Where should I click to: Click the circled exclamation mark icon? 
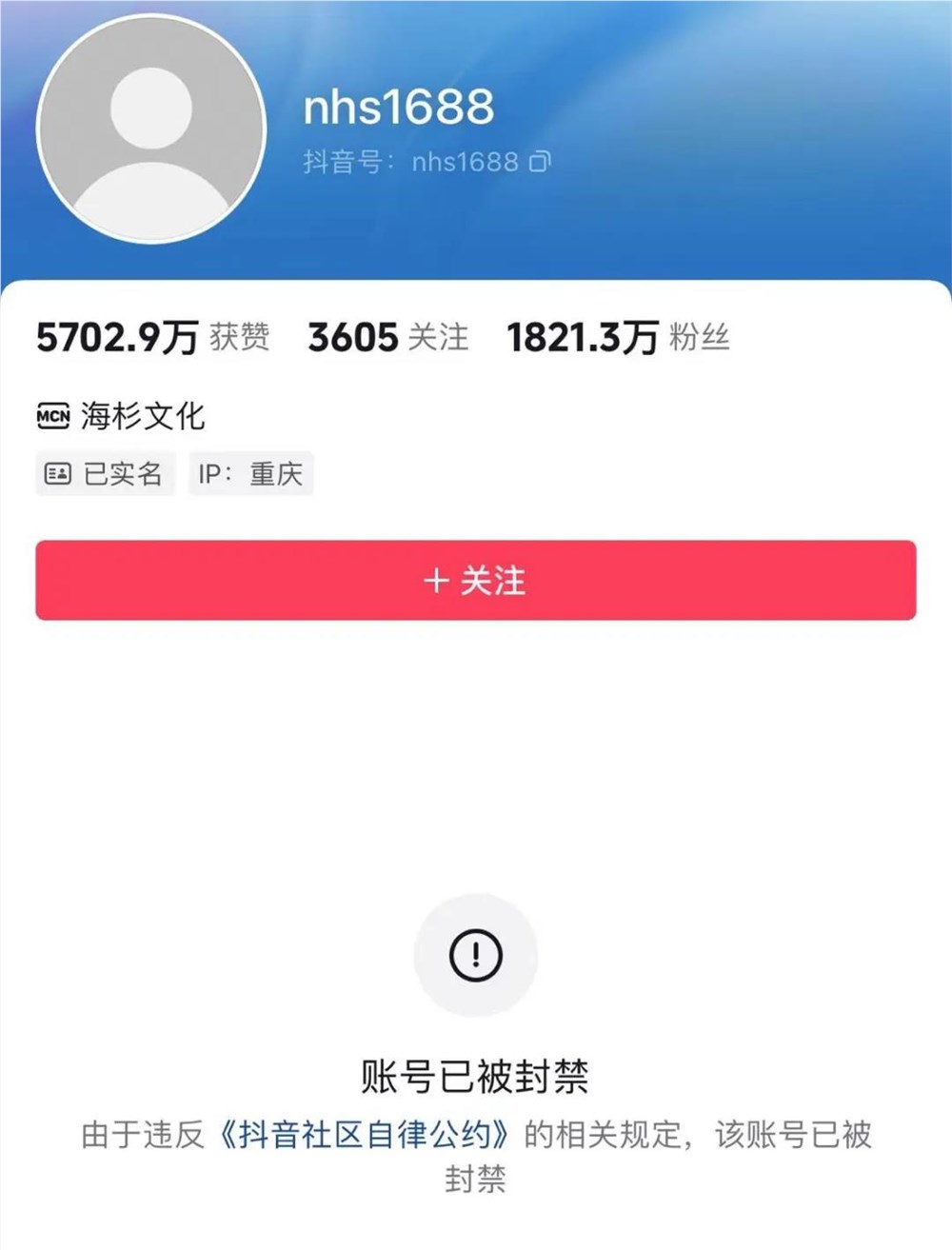477,955
